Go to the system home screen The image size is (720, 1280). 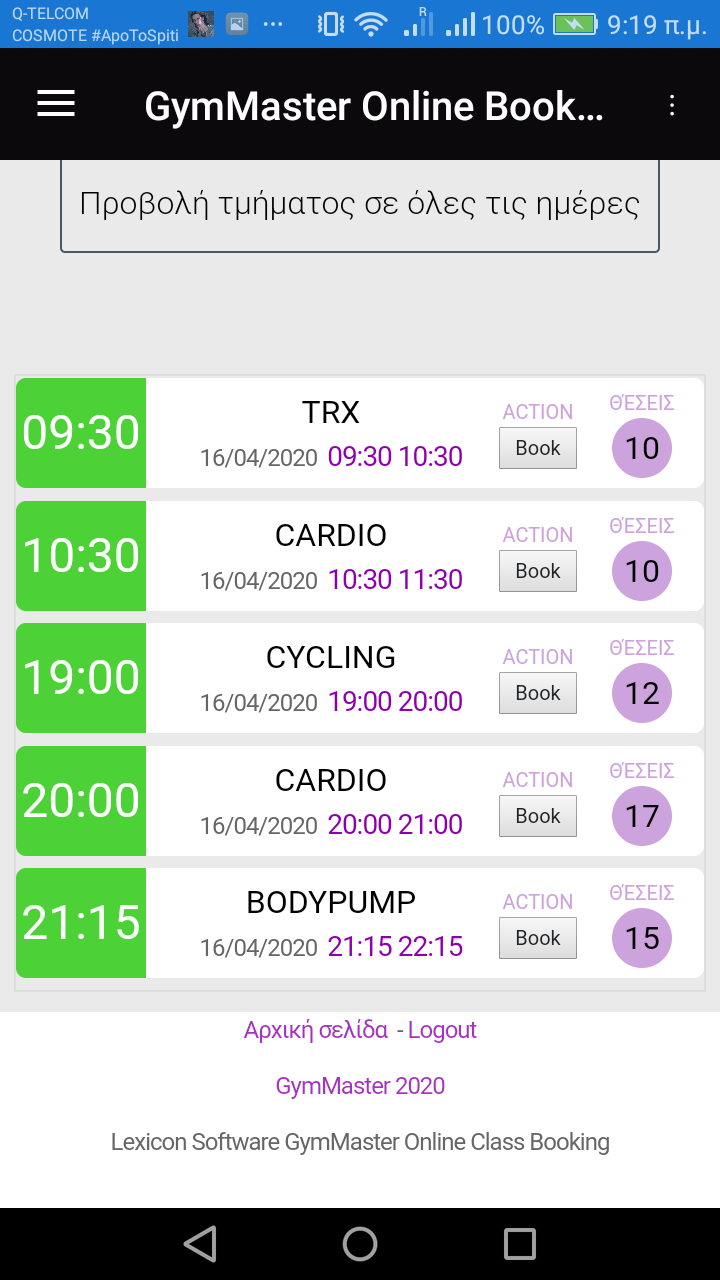click(x=360, y=1244)
